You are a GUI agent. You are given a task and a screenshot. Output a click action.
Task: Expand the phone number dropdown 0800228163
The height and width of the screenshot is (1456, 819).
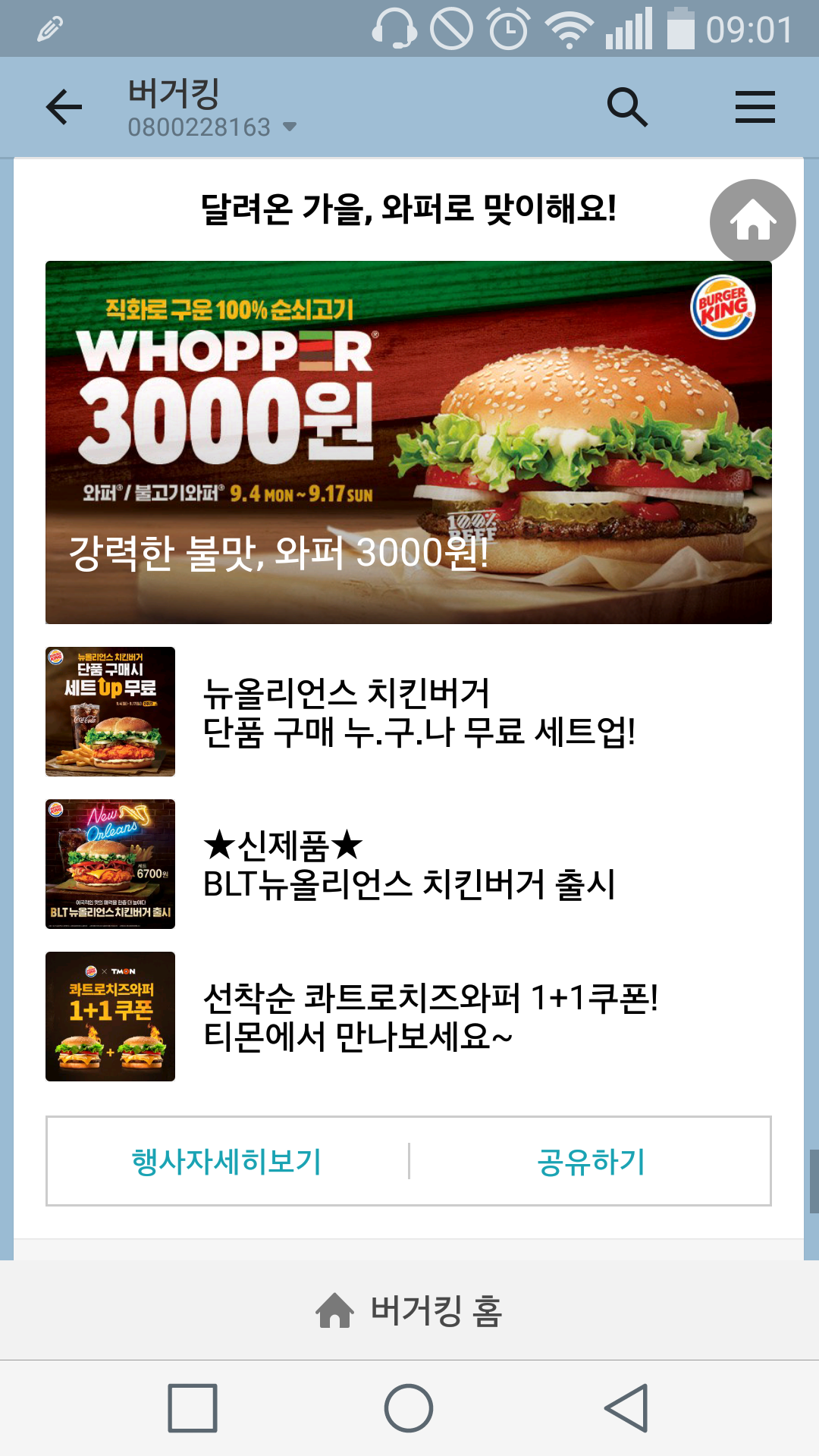(289, 127)
